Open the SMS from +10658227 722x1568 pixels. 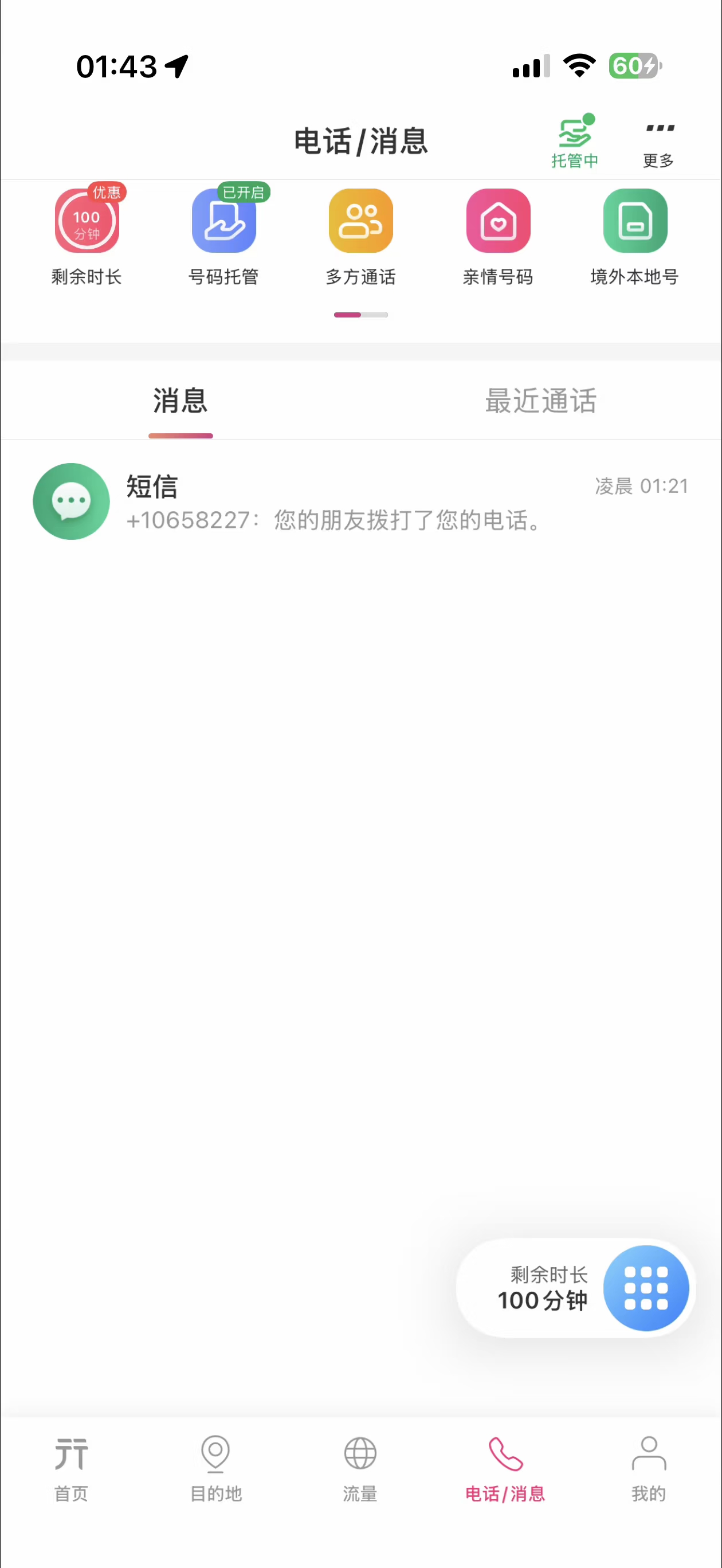[361, 502]
